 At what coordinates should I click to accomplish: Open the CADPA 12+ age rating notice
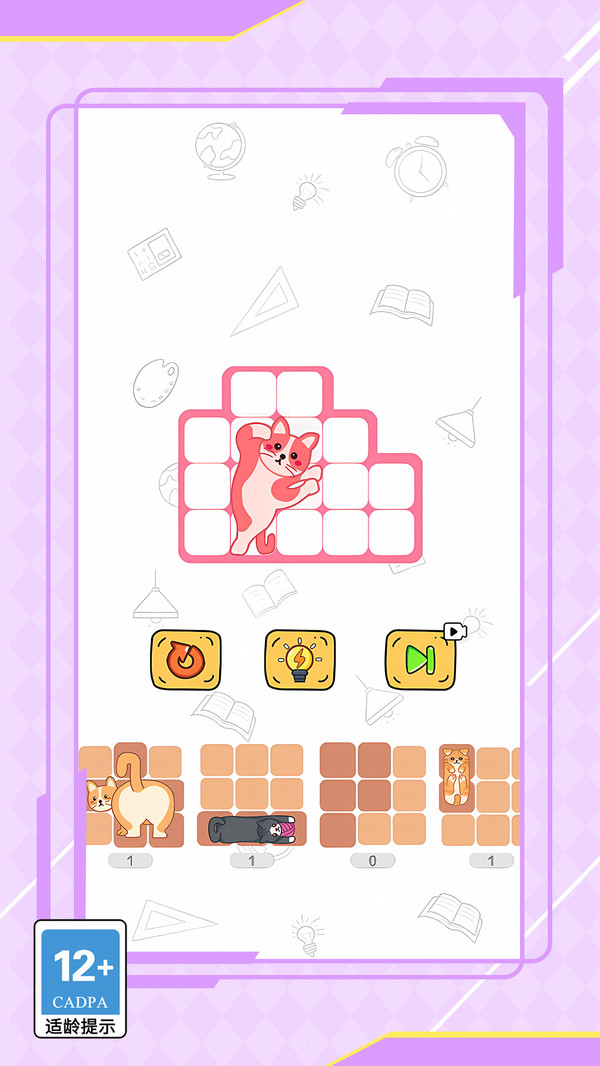click(x=80, y=977)
